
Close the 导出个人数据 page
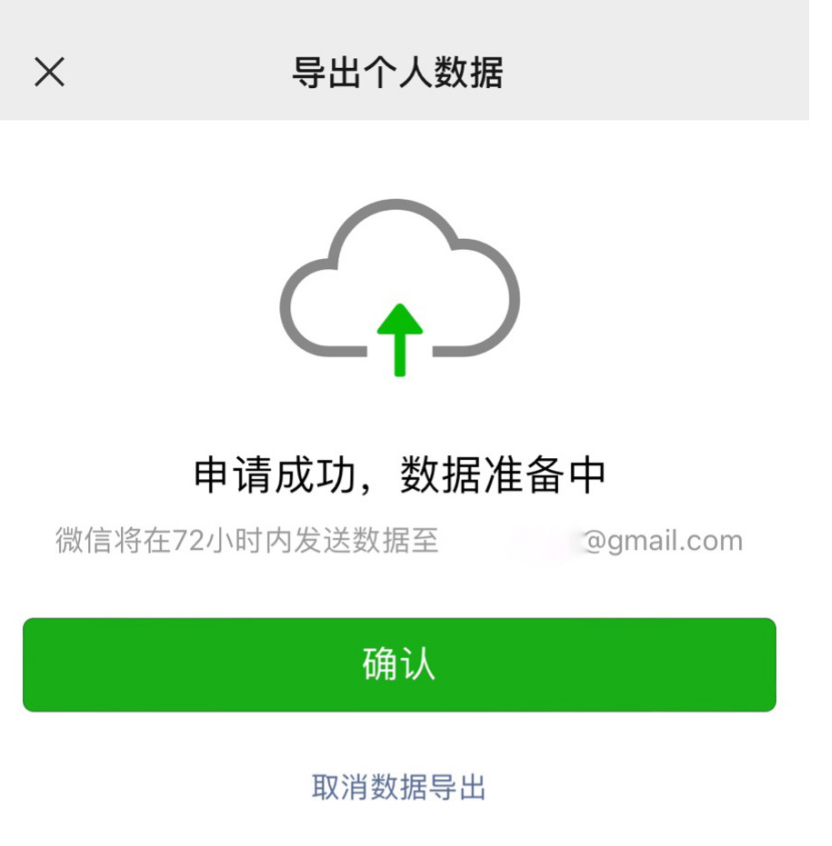tap(49, 72)
